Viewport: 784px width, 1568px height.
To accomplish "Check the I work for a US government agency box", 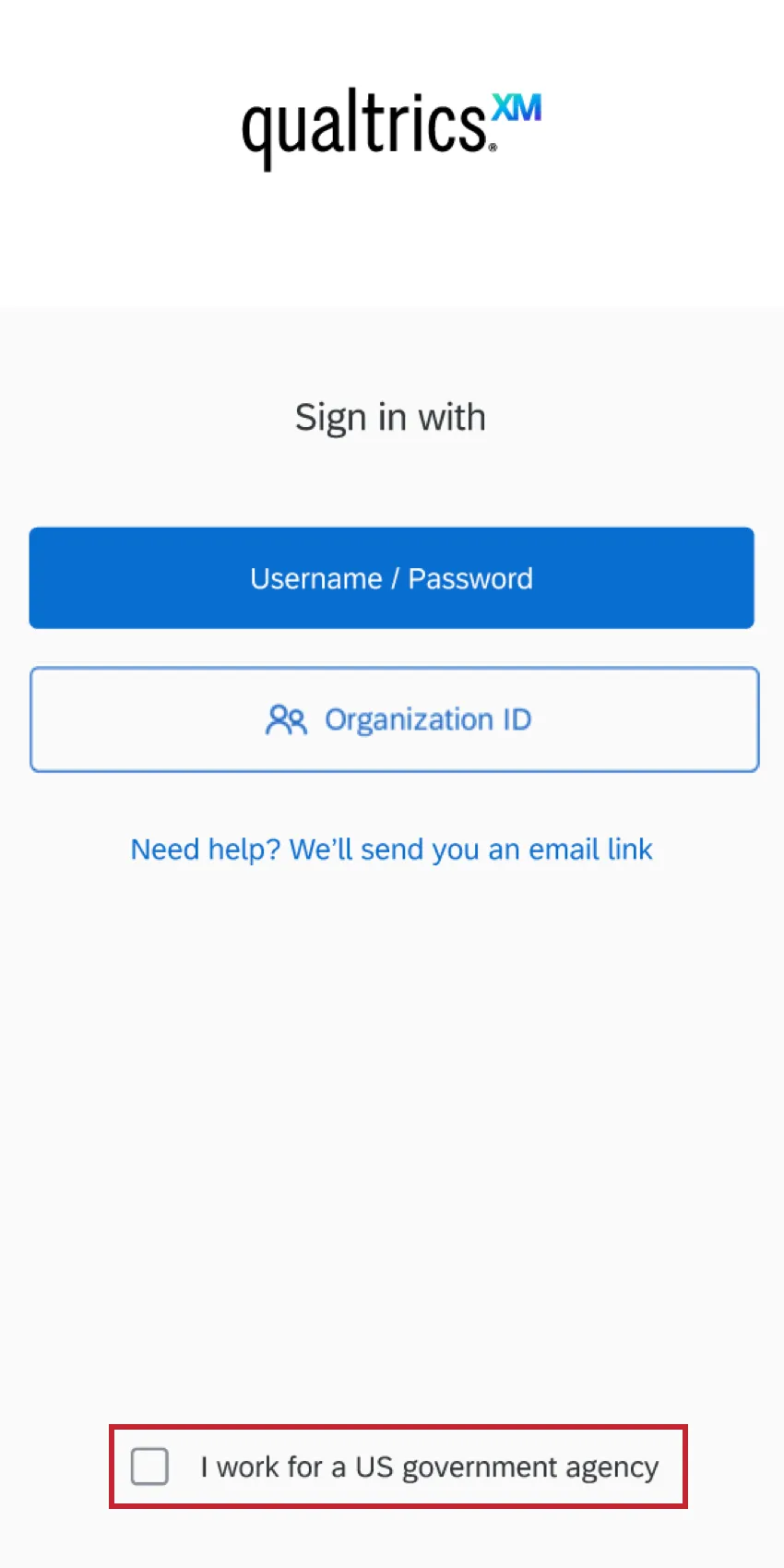I will 148,1467.
